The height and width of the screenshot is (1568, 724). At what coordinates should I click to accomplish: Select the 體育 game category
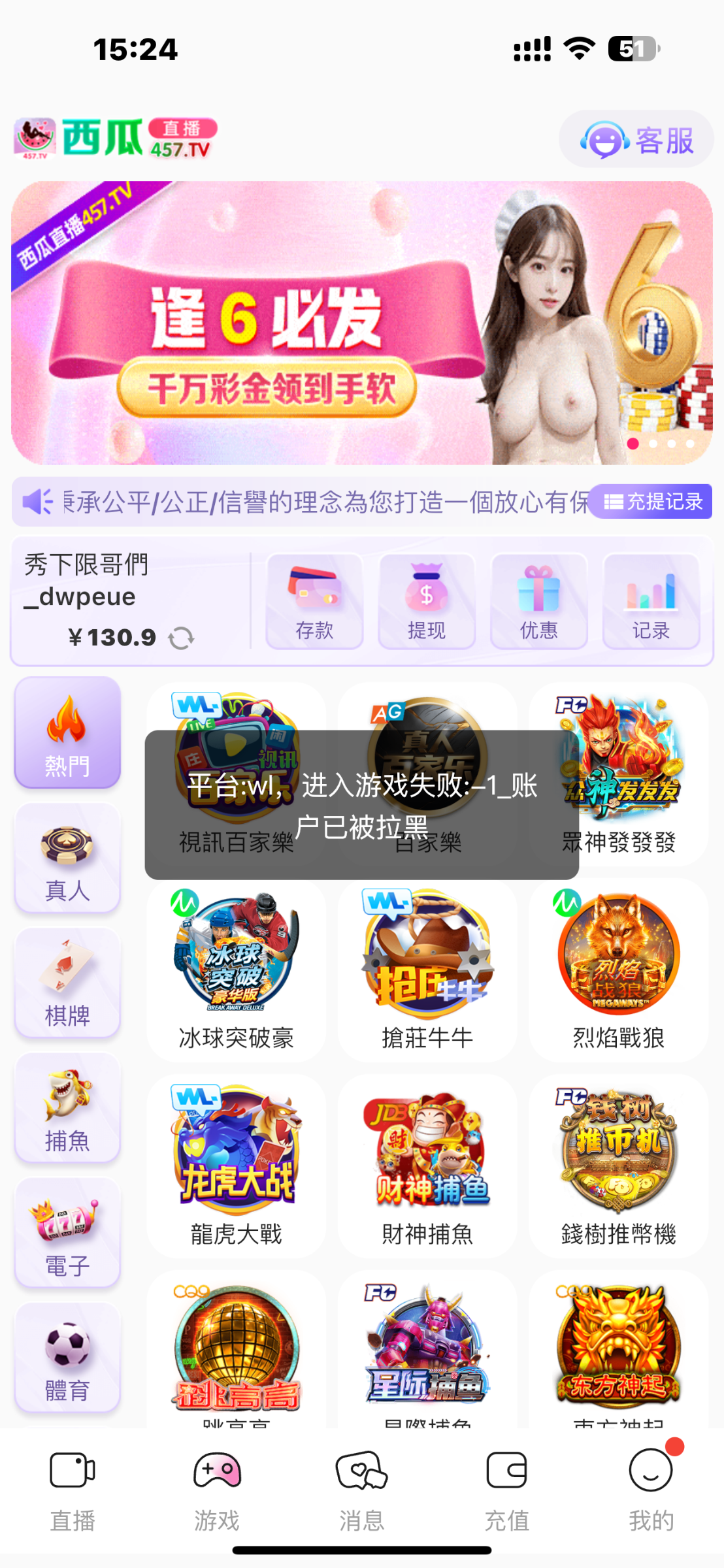coord(67,1358)
